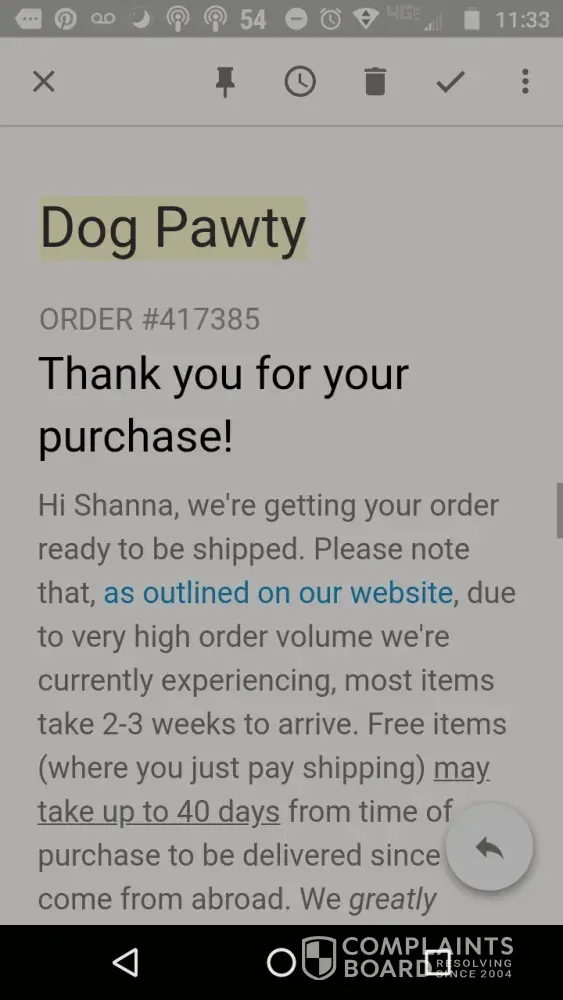Mark the email as done
563x1000 pixels.
click(x=450, y=82)
